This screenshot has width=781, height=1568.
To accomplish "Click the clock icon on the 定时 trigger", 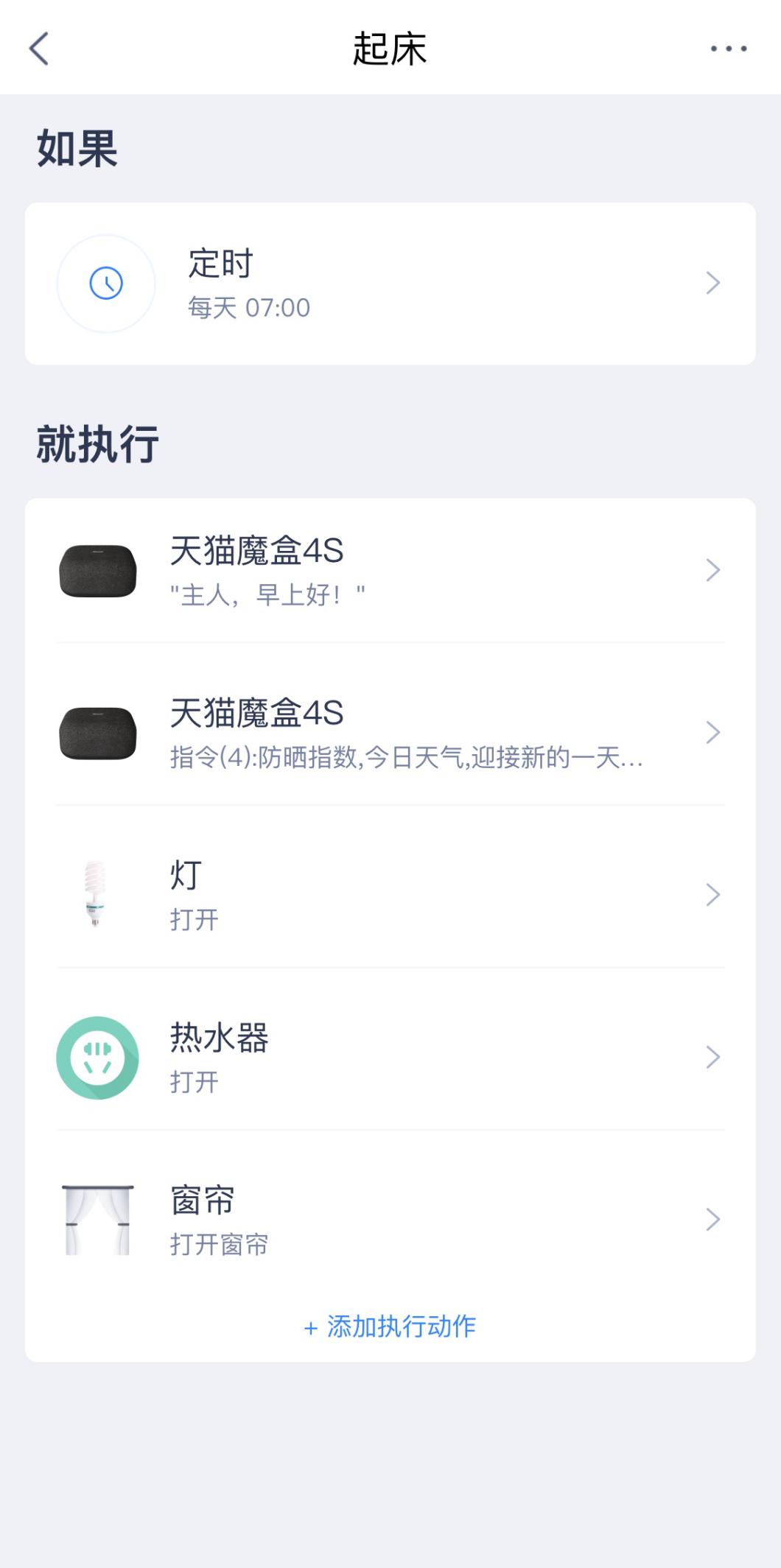I will tap(105, 284).
